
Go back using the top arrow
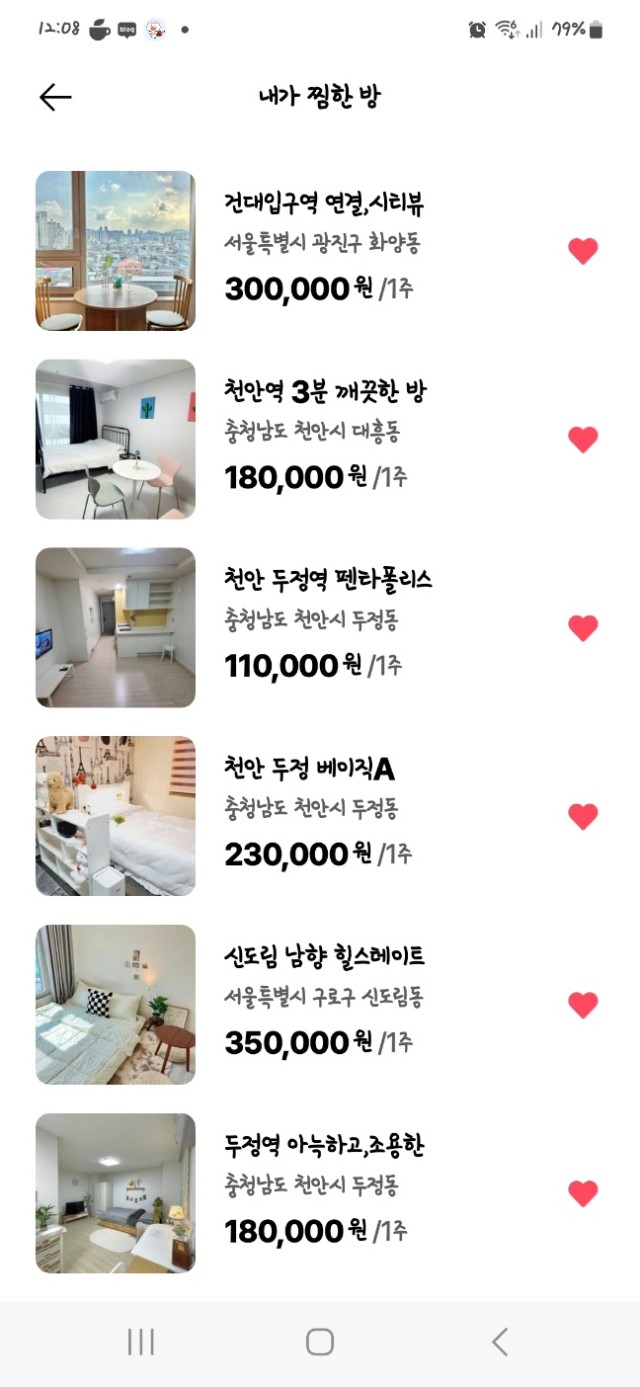pyautogui.click(x=55, y=97)
